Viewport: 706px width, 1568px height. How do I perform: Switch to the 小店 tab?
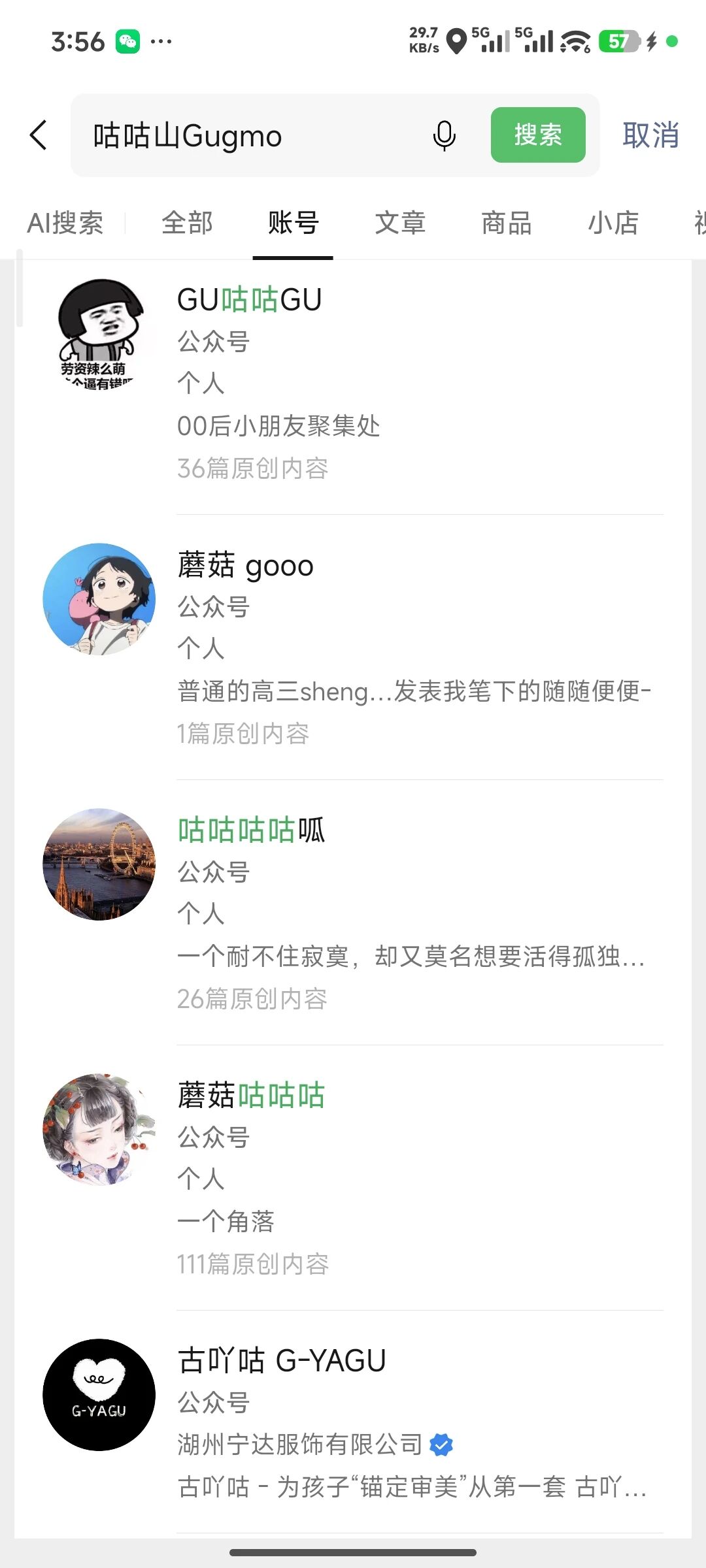[x=613, y=223]
